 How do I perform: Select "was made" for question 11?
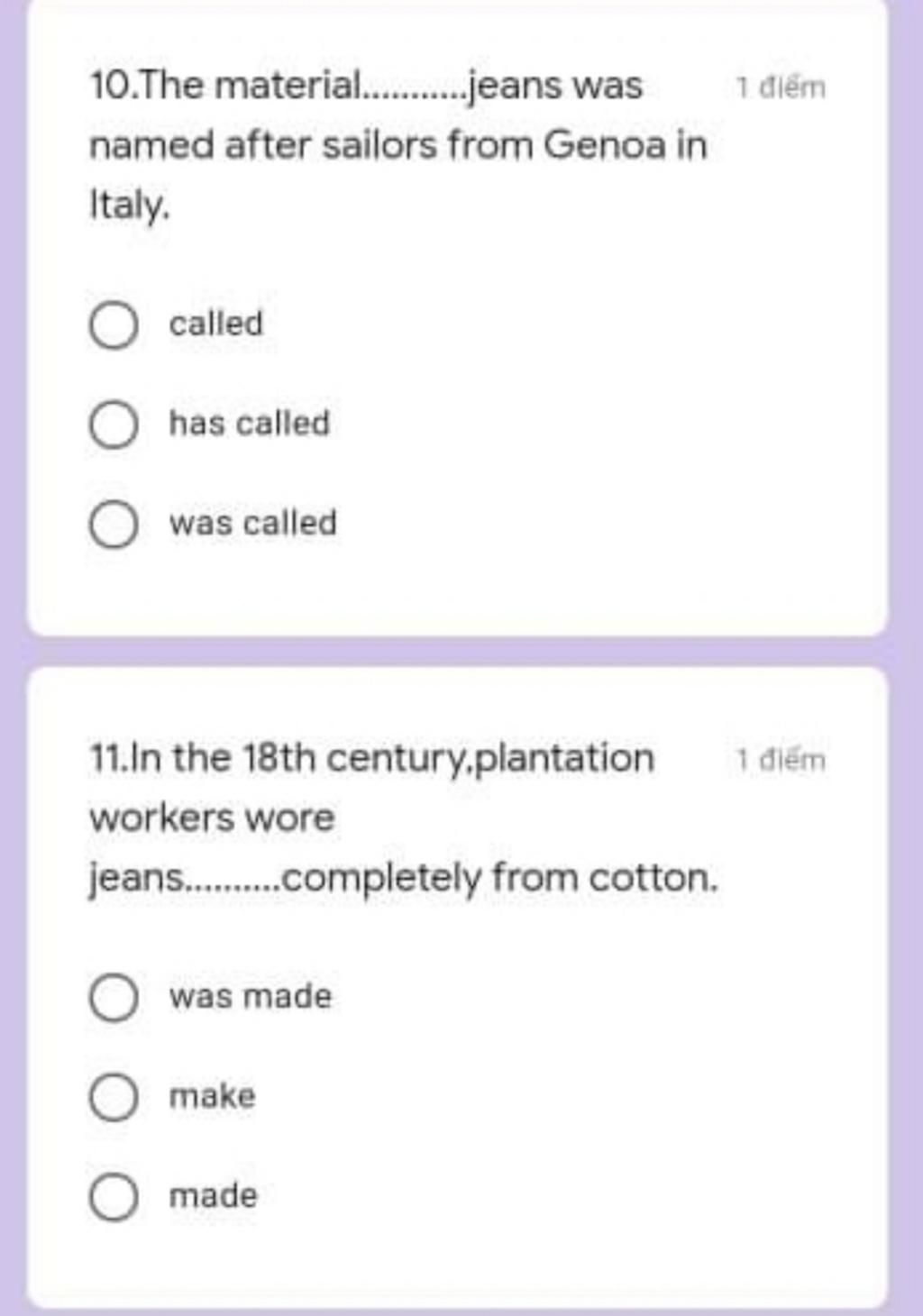(114, 999)
